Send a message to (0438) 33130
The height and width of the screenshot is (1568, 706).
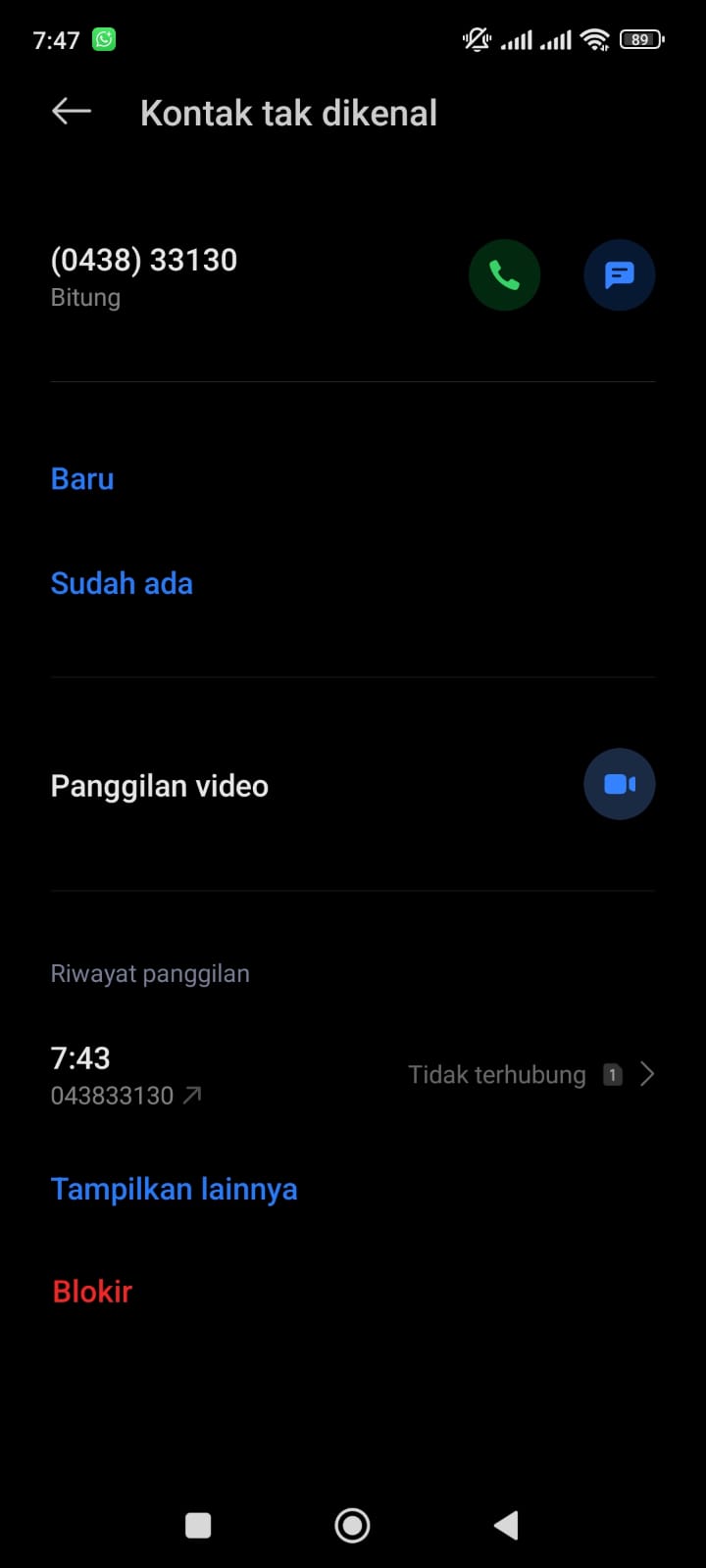619,275
